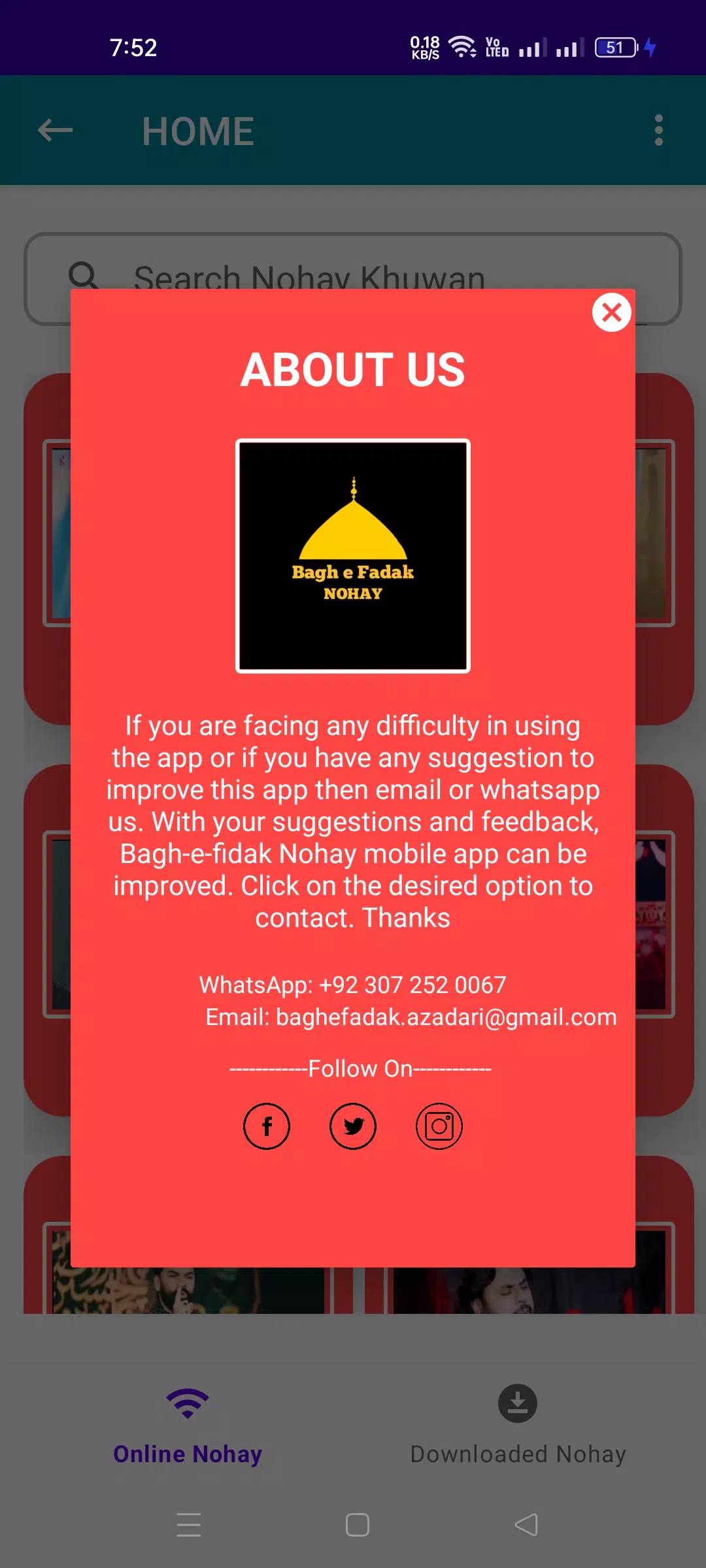Image resolution: width=706 pixels, height=1568 pixels.
Task: Go to the system home screen
Action: coord(357,1525)
